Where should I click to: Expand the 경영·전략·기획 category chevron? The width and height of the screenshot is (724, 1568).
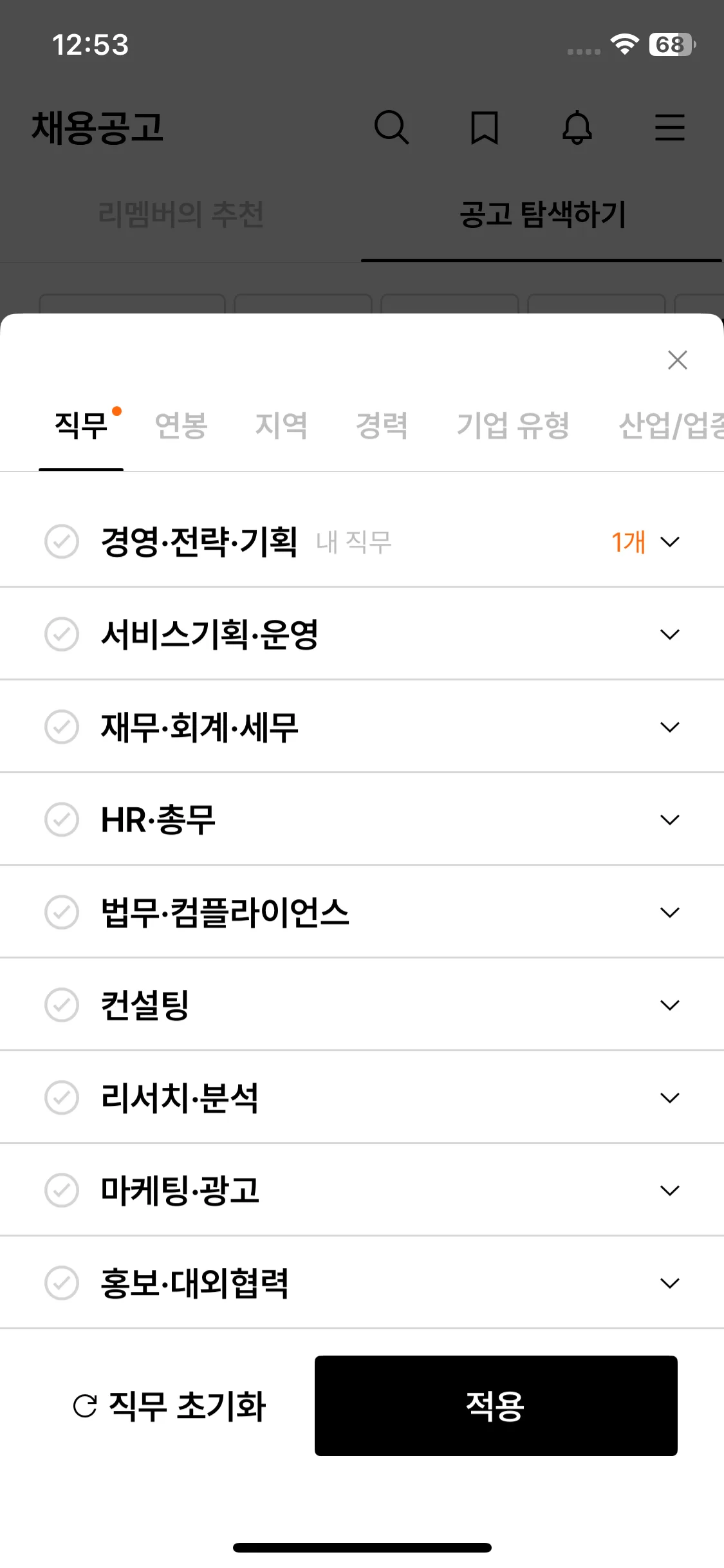(670, 542)
